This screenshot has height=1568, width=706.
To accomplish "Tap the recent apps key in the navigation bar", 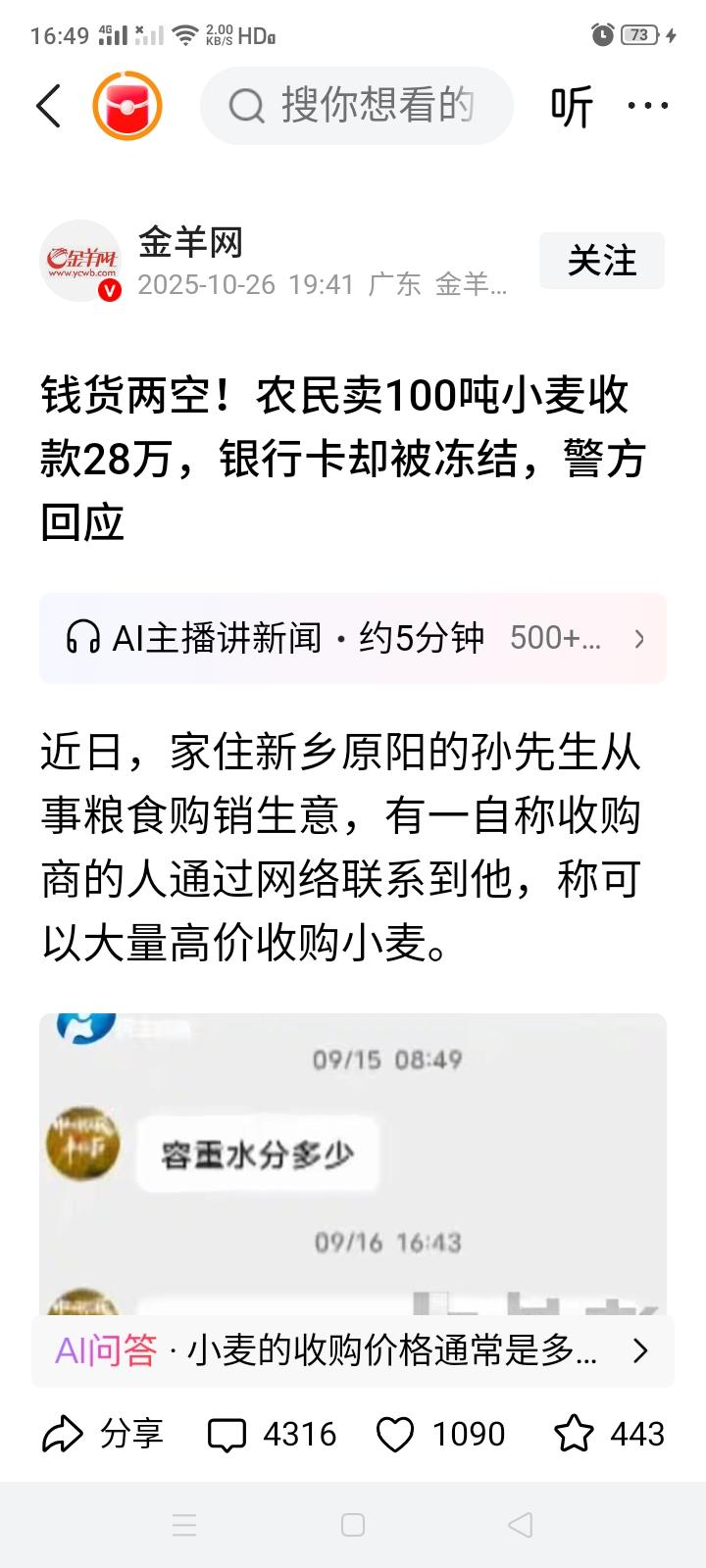I will click(x=183, y=1525).
